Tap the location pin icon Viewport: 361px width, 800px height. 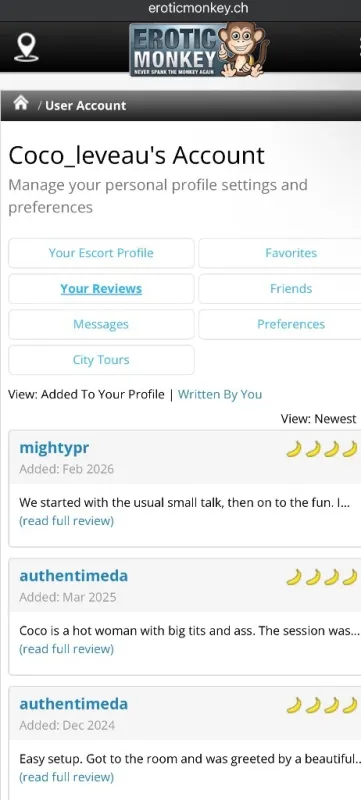click(26, 48)
